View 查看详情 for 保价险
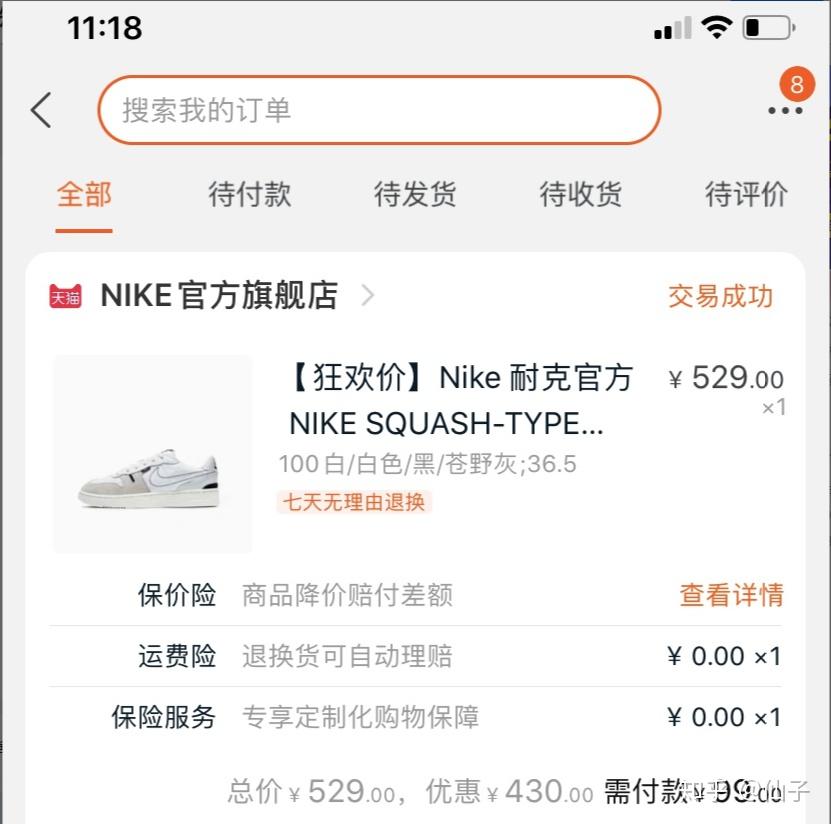 click(731, 595)
